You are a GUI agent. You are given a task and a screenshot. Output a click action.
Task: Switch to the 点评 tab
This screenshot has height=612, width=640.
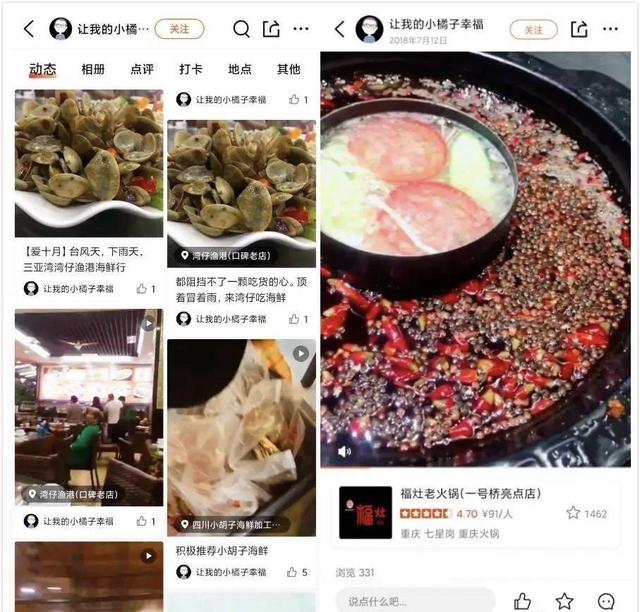point(142,69)
